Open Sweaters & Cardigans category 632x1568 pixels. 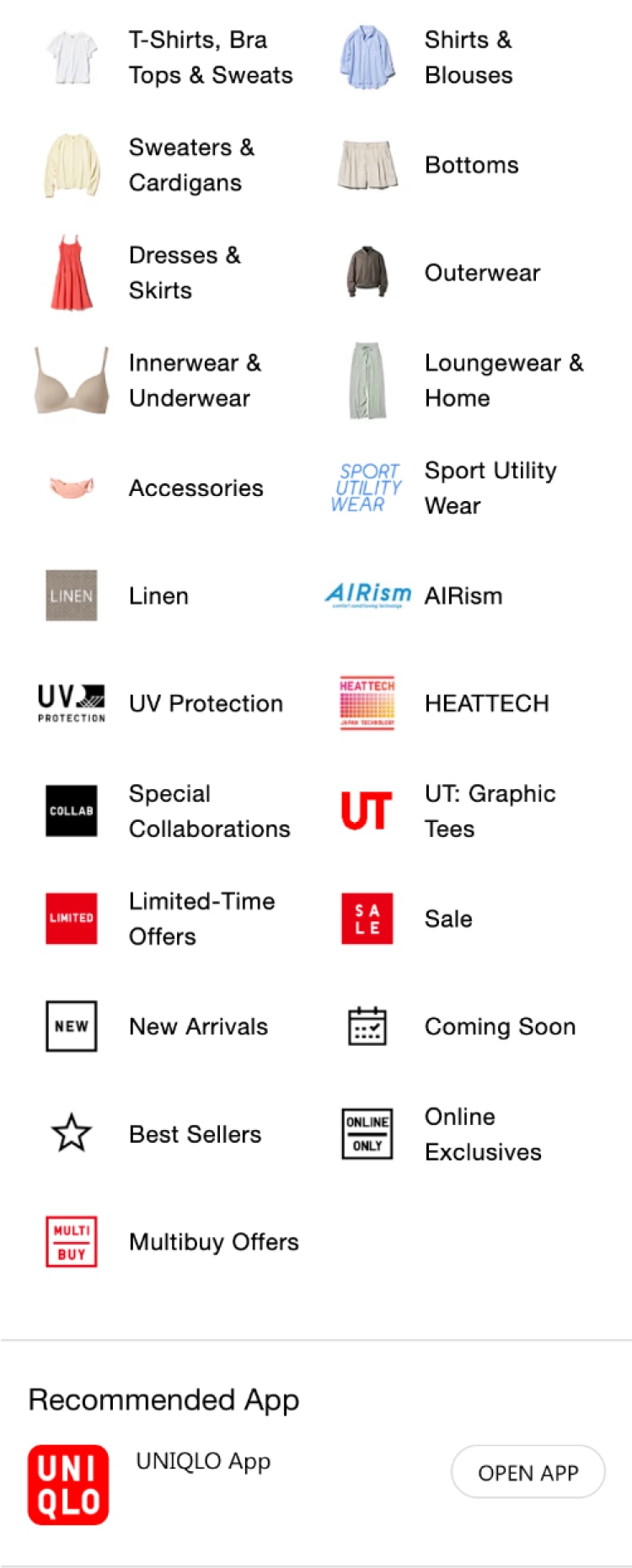point(190,165)
